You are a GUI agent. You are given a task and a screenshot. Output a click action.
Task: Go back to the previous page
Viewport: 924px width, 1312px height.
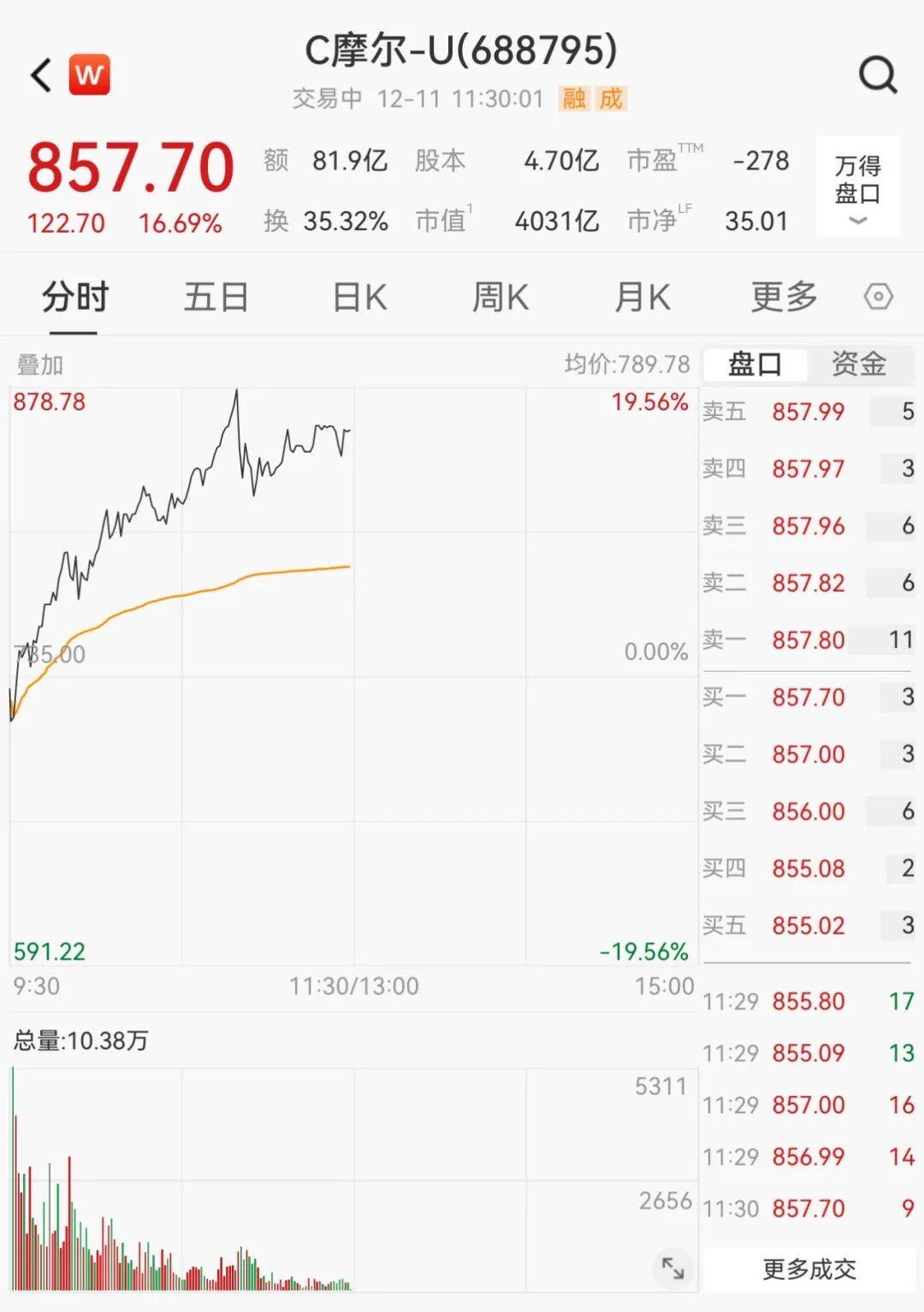click(41, 75)
